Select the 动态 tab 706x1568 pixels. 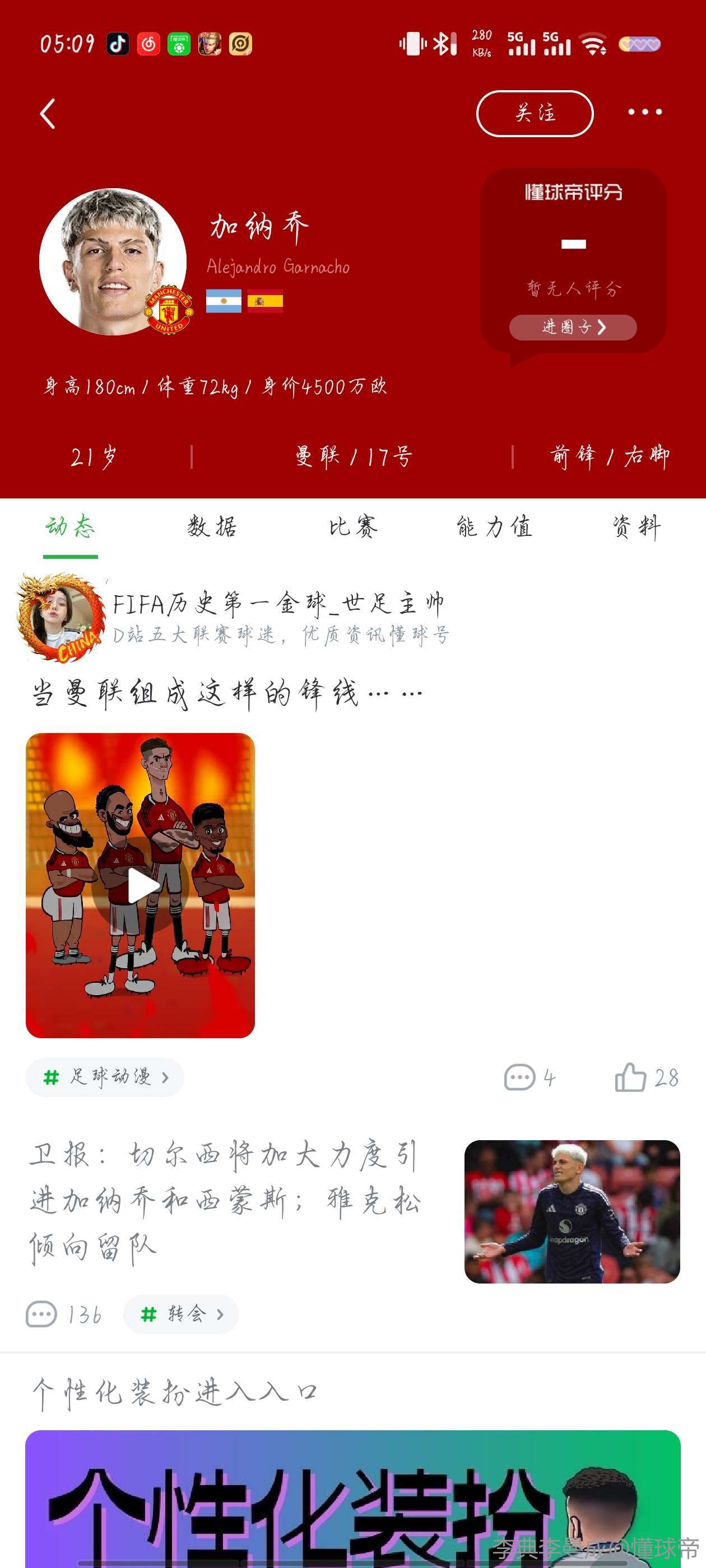click(x=70, y=527)
